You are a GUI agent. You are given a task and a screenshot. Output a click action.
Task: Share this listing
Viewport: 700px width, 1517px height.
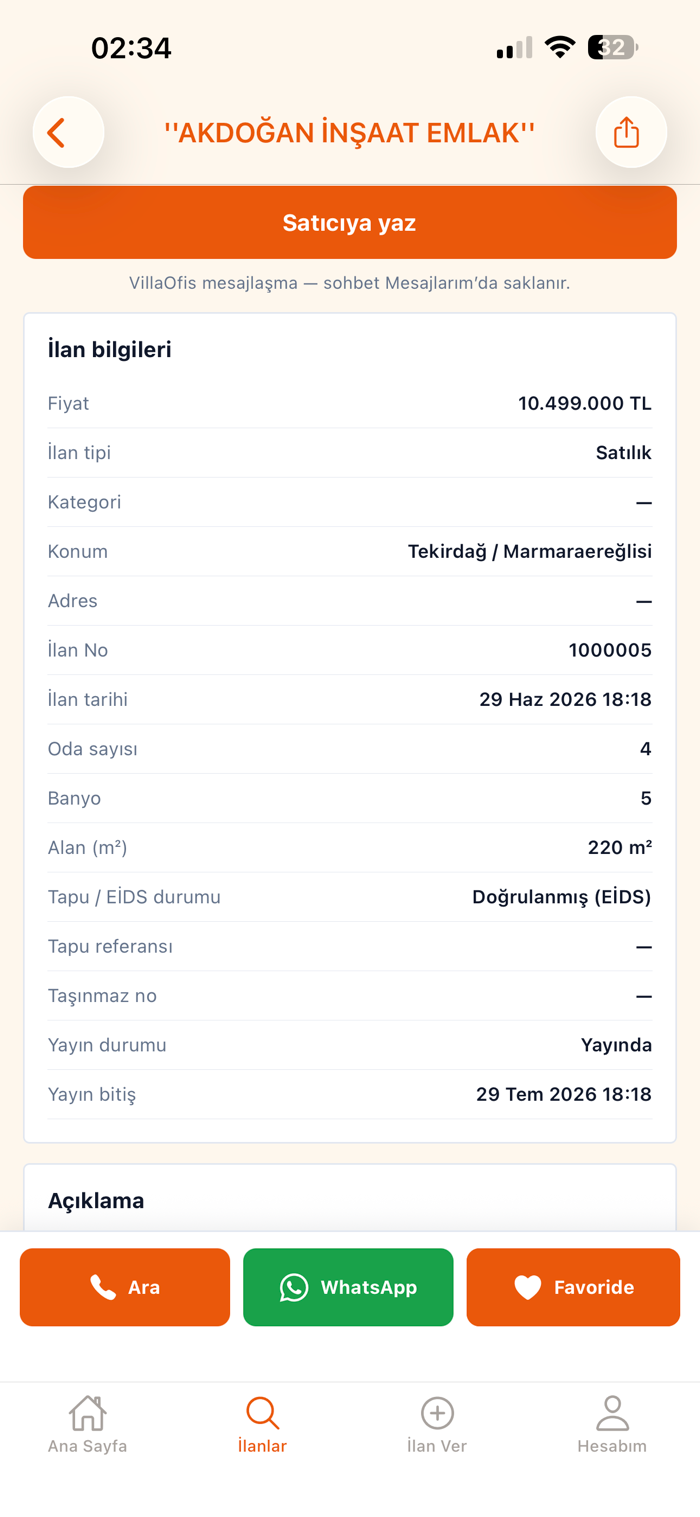(631, 132)
